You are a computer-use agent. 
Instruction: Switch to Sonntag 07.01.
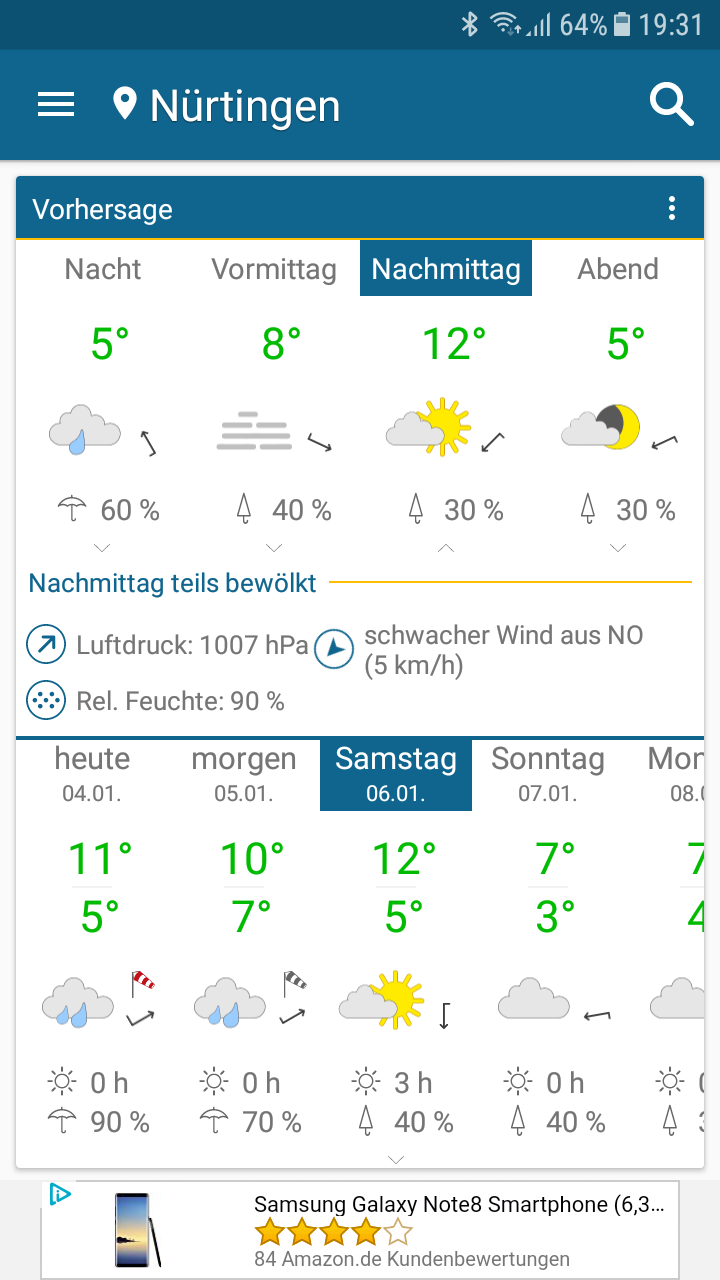tap(548, 774)
